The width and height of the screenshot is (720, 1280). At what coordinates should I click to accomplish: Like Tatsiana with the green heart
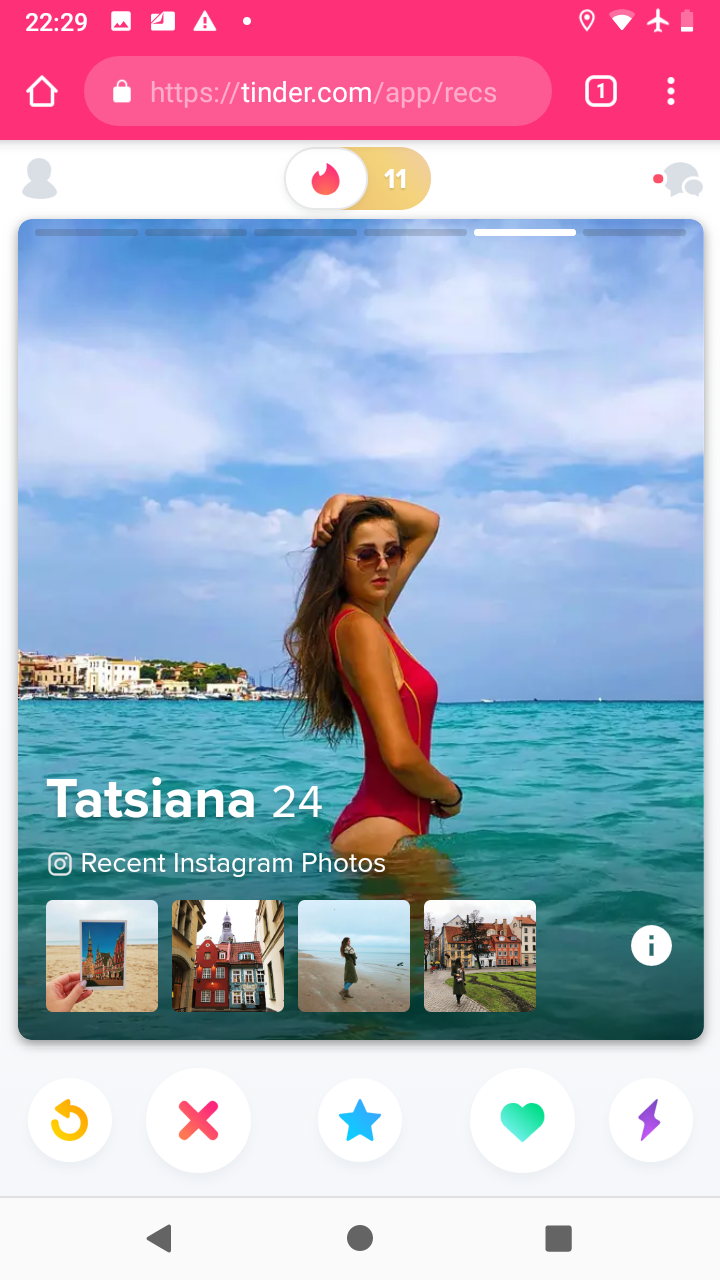click(522, 1121)
